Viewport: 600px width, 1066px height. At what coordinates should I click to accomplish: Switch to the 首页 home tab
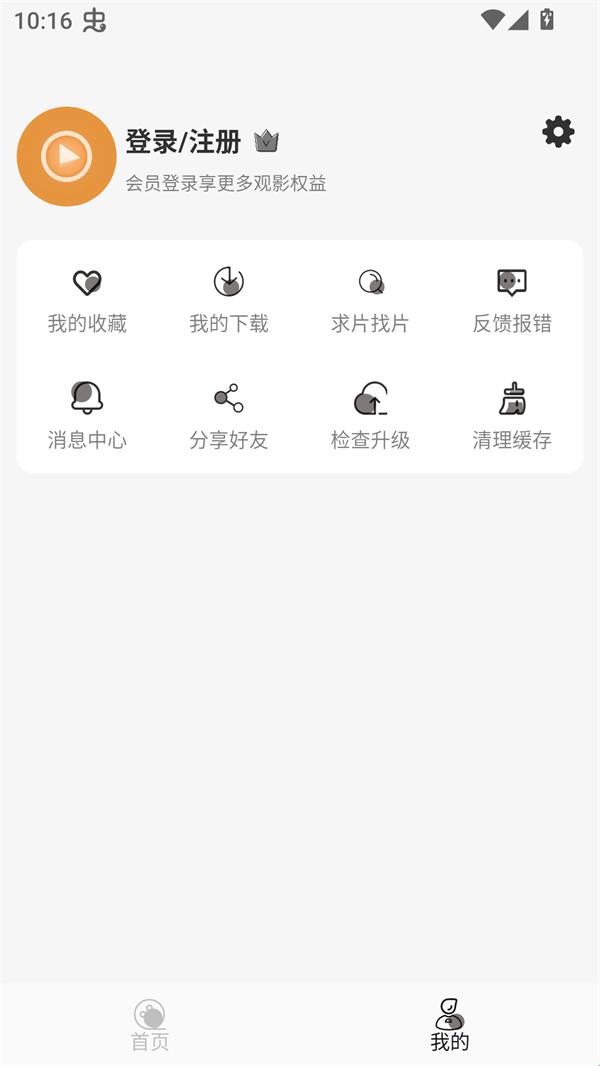(150, 1025)
